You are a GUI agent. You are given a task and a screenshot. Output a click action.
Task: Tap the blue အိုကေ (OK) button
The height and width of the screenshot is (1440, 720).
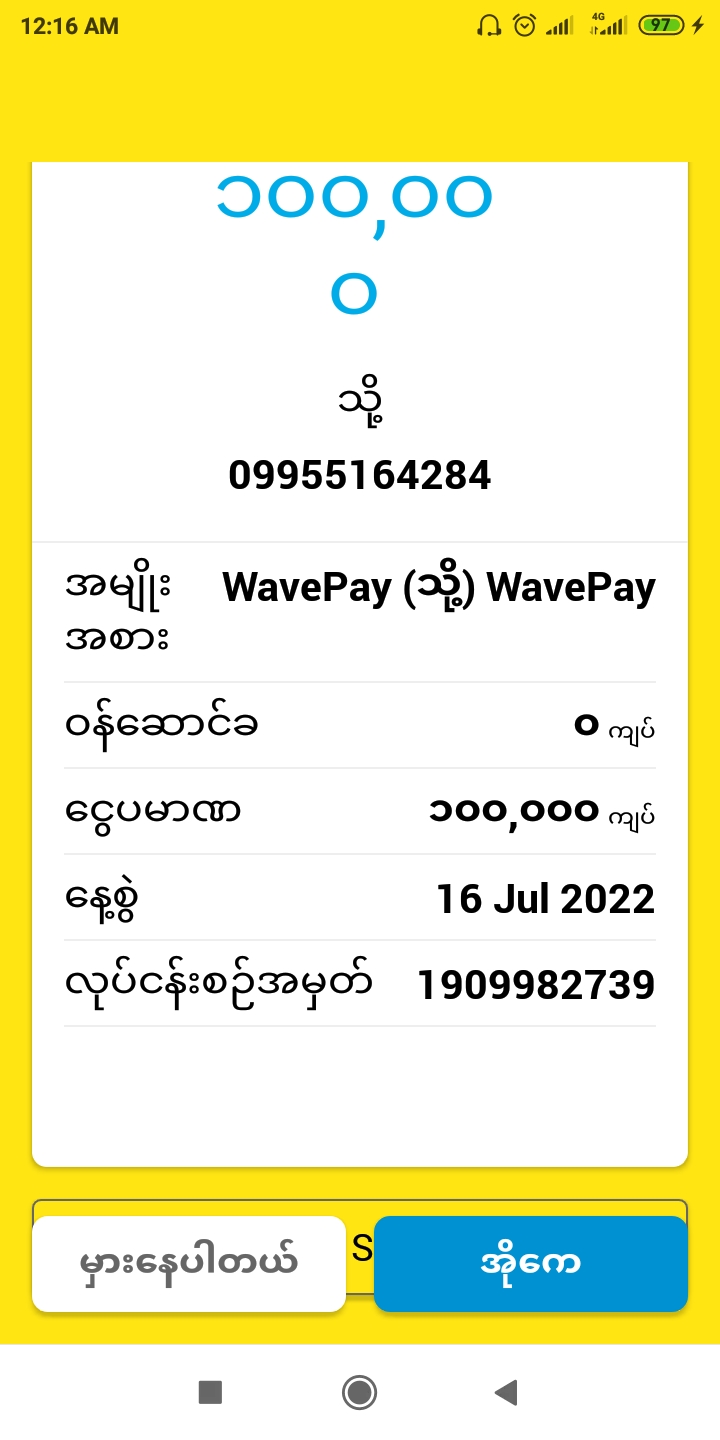tap(531, 1263)
